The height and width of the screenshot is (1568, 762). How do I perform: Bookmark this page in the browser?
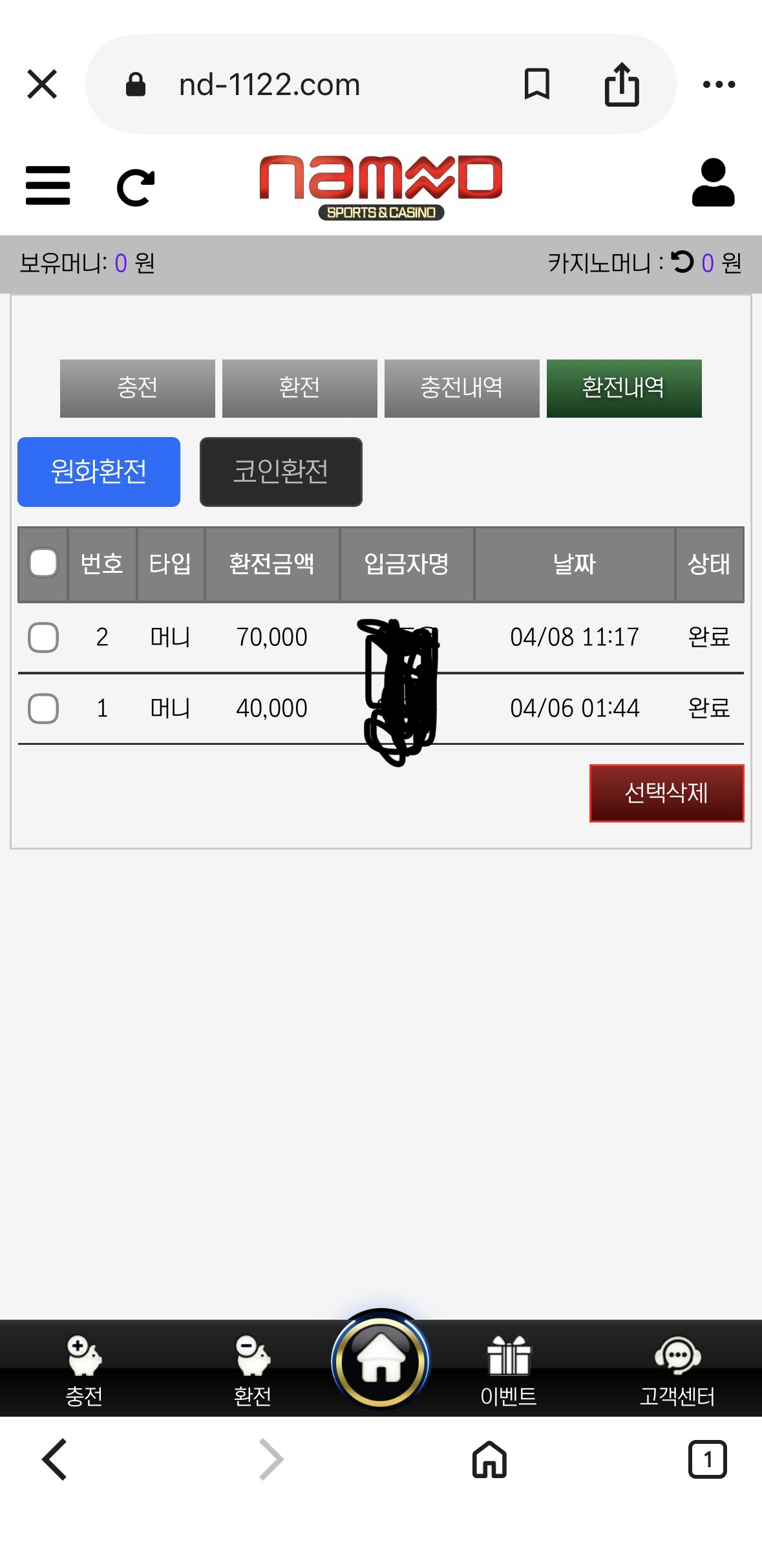[536, 84]
